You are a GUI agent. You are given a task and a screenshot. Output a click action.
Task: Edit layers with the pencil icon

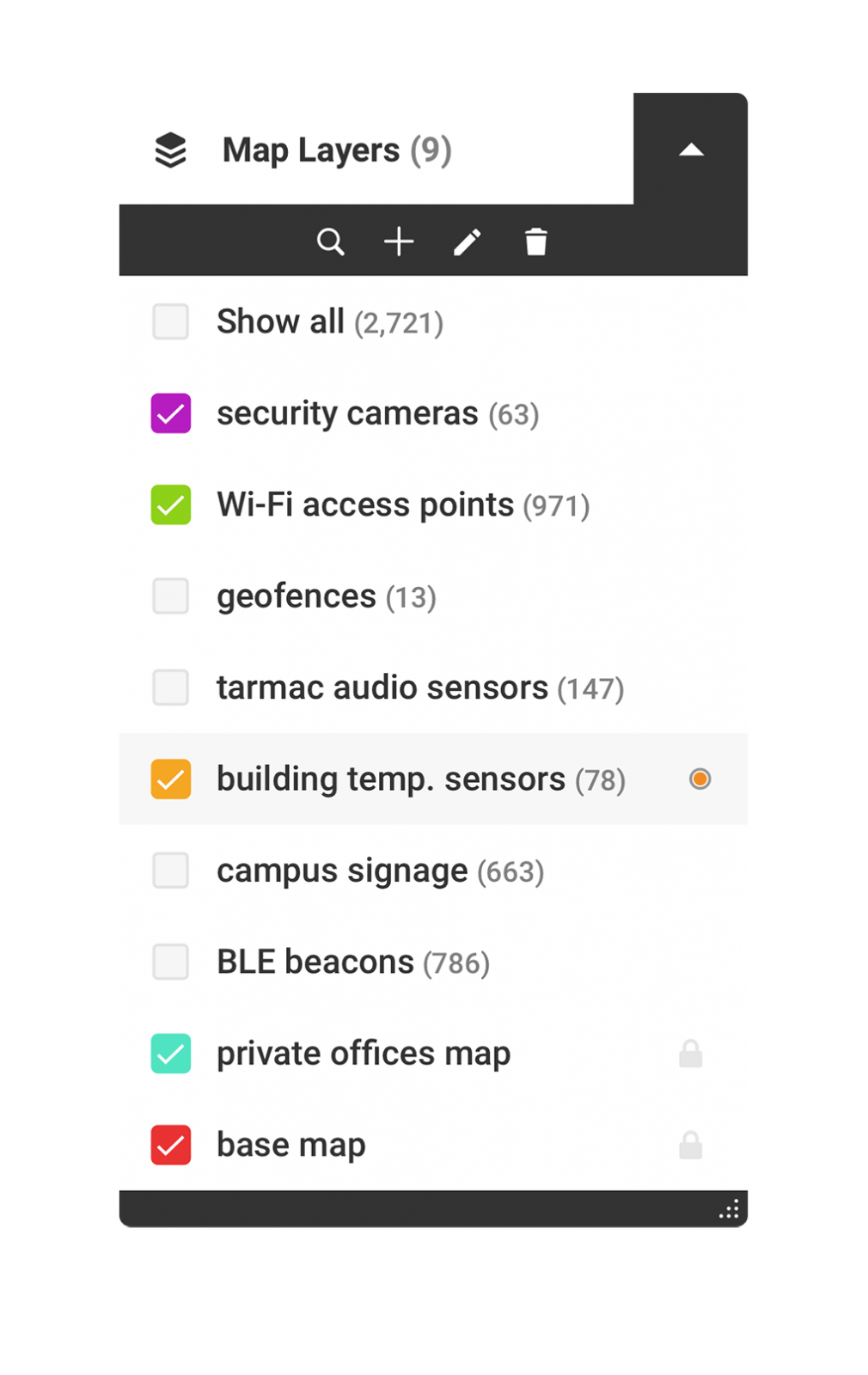pyautogui.click(x=468, y=242)
